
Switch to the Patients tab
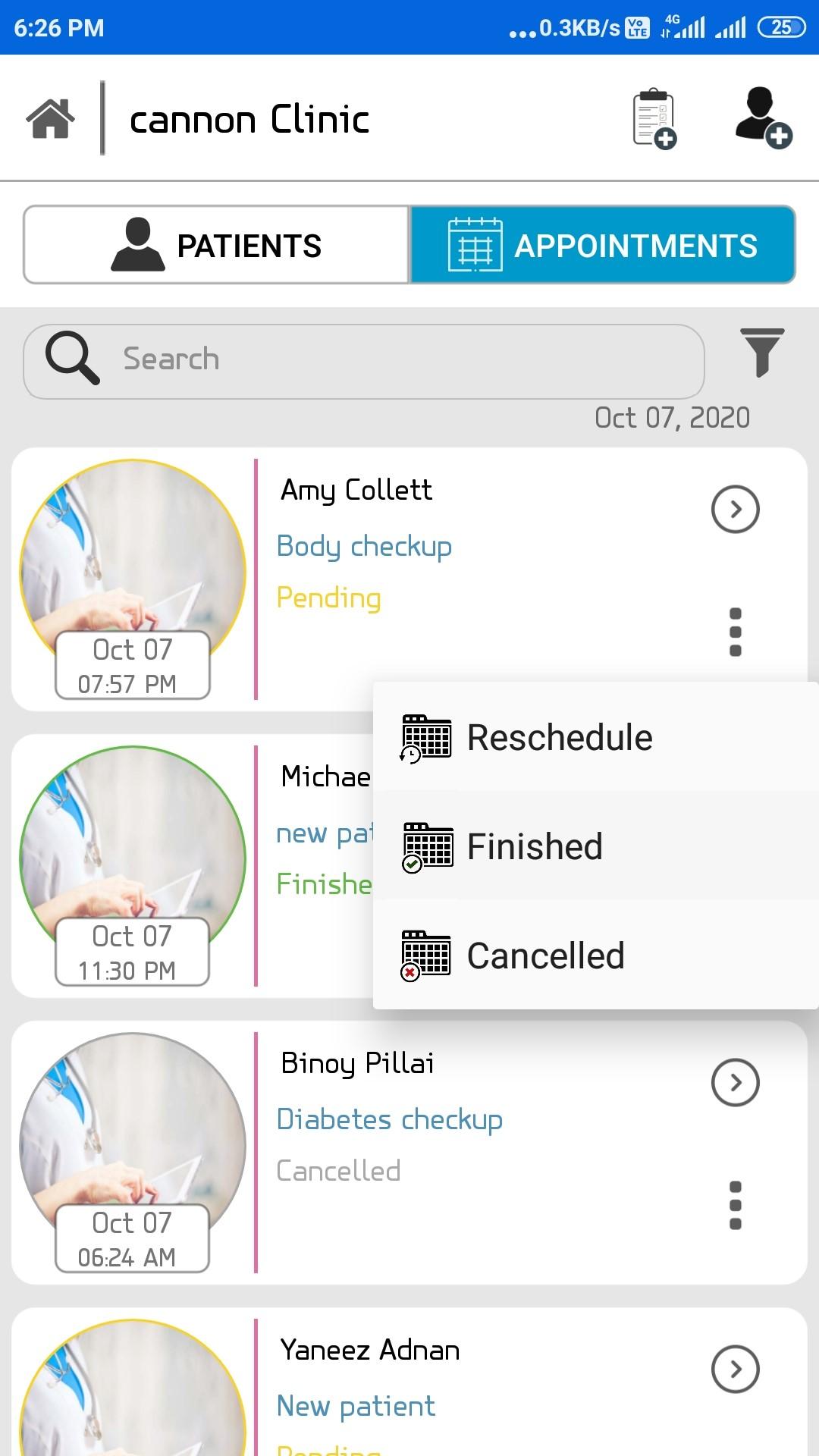pos(217,245)
